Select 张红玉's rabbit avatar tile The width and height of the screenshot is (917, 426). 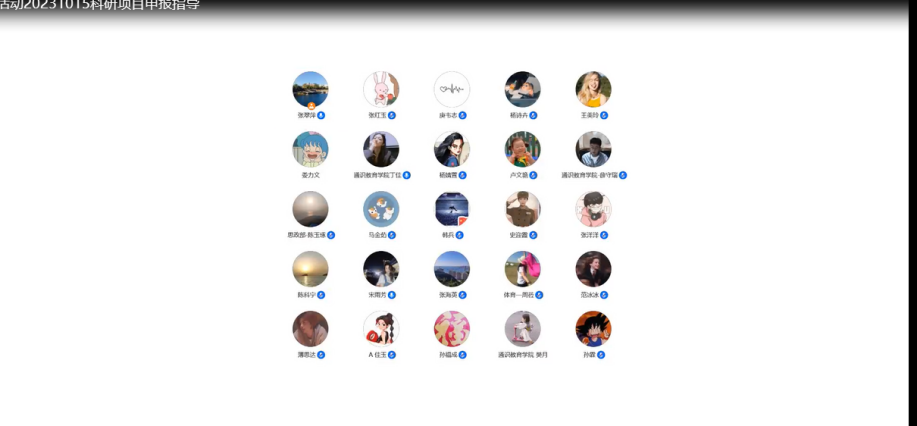[381, 89]
